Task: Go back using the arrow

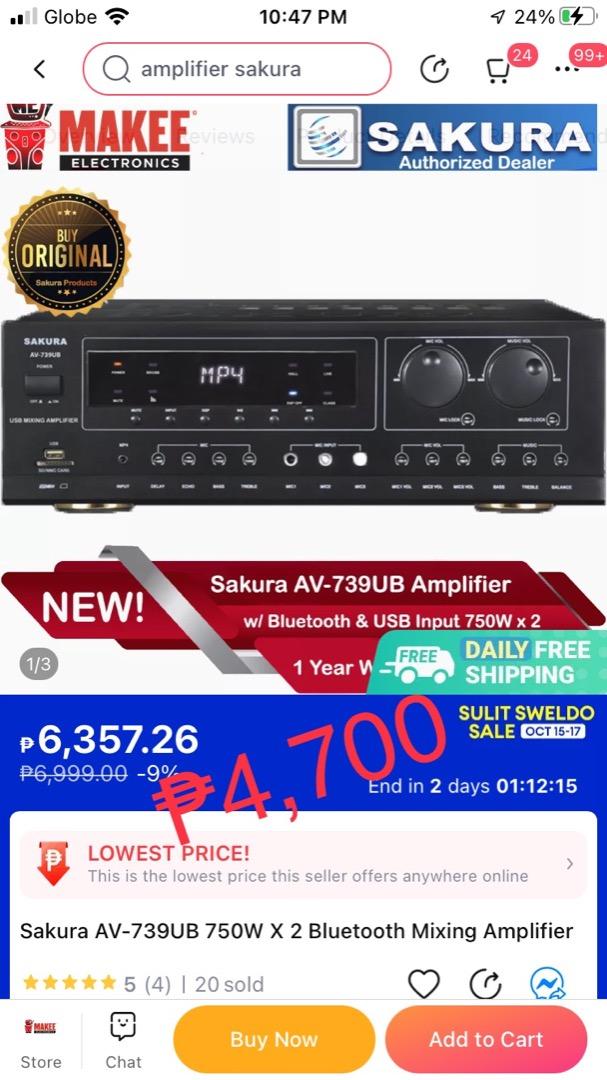Action: 39,69
